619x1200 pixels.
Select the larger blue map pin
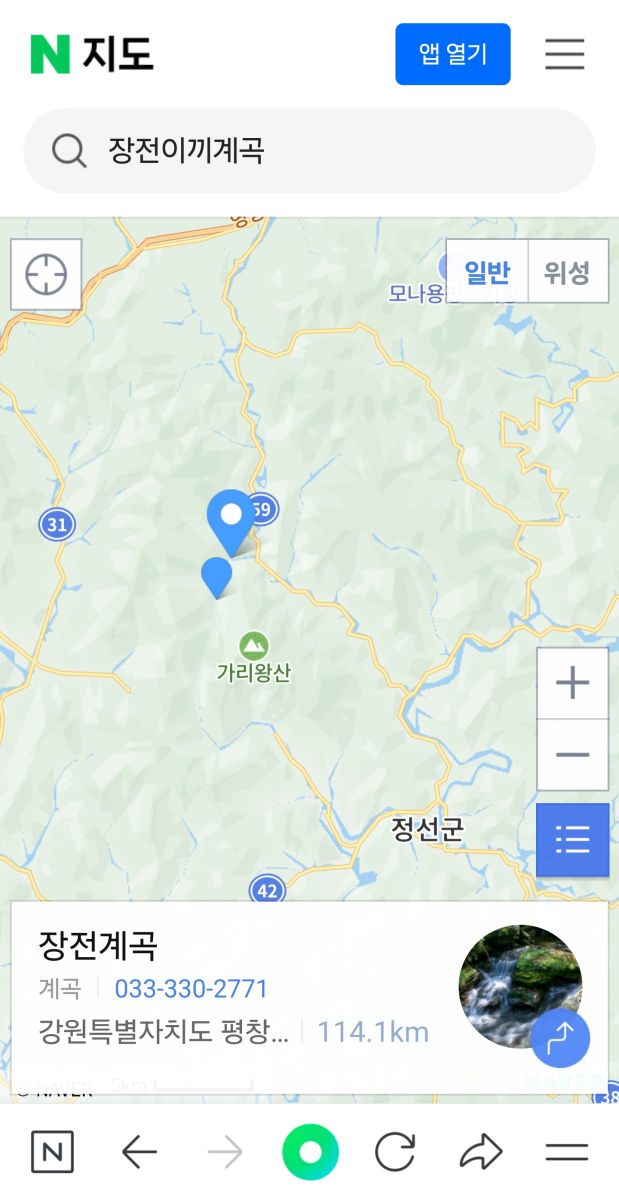231,518
